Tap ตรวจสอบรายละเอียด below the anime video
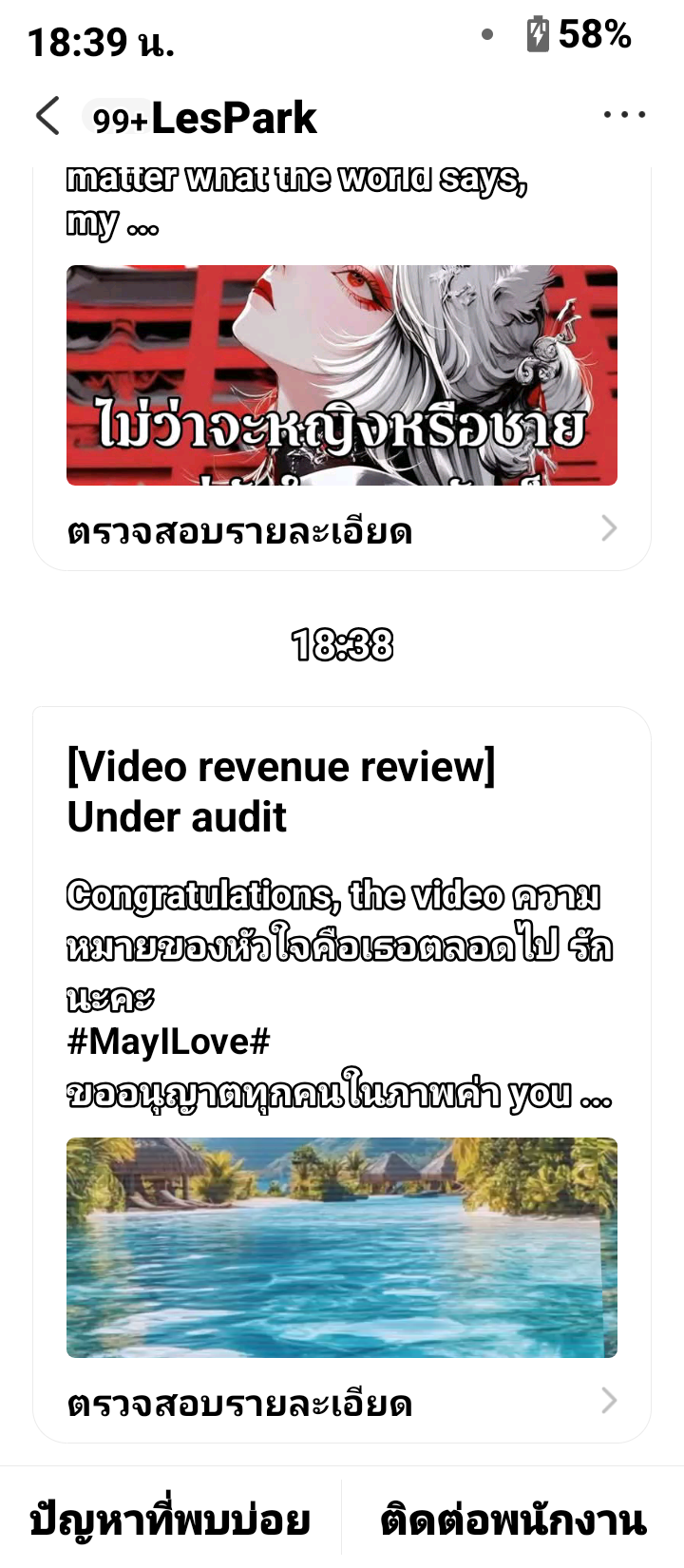This screenshot has width=684, height=1568. [x=342, y=530]
